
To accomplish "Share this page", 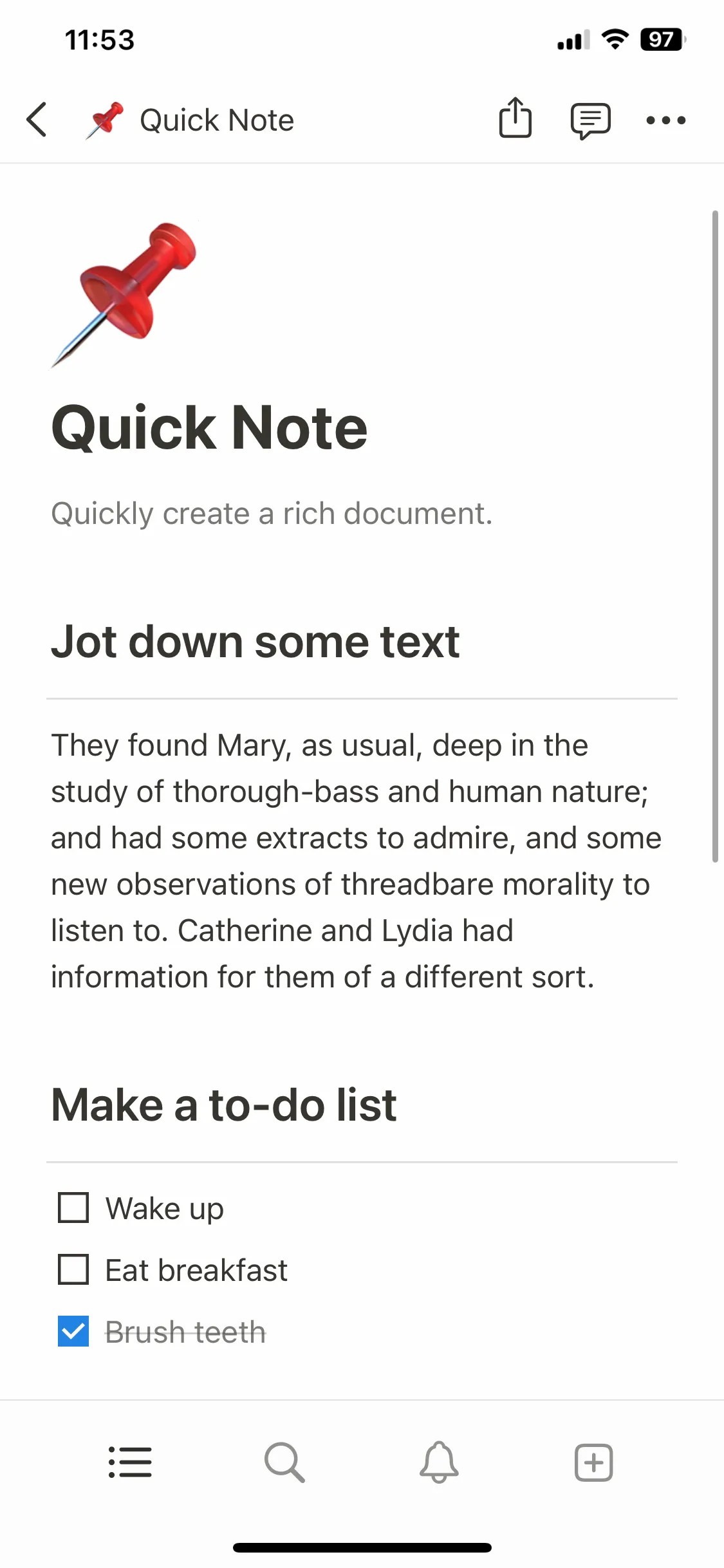I will (515, 119).
